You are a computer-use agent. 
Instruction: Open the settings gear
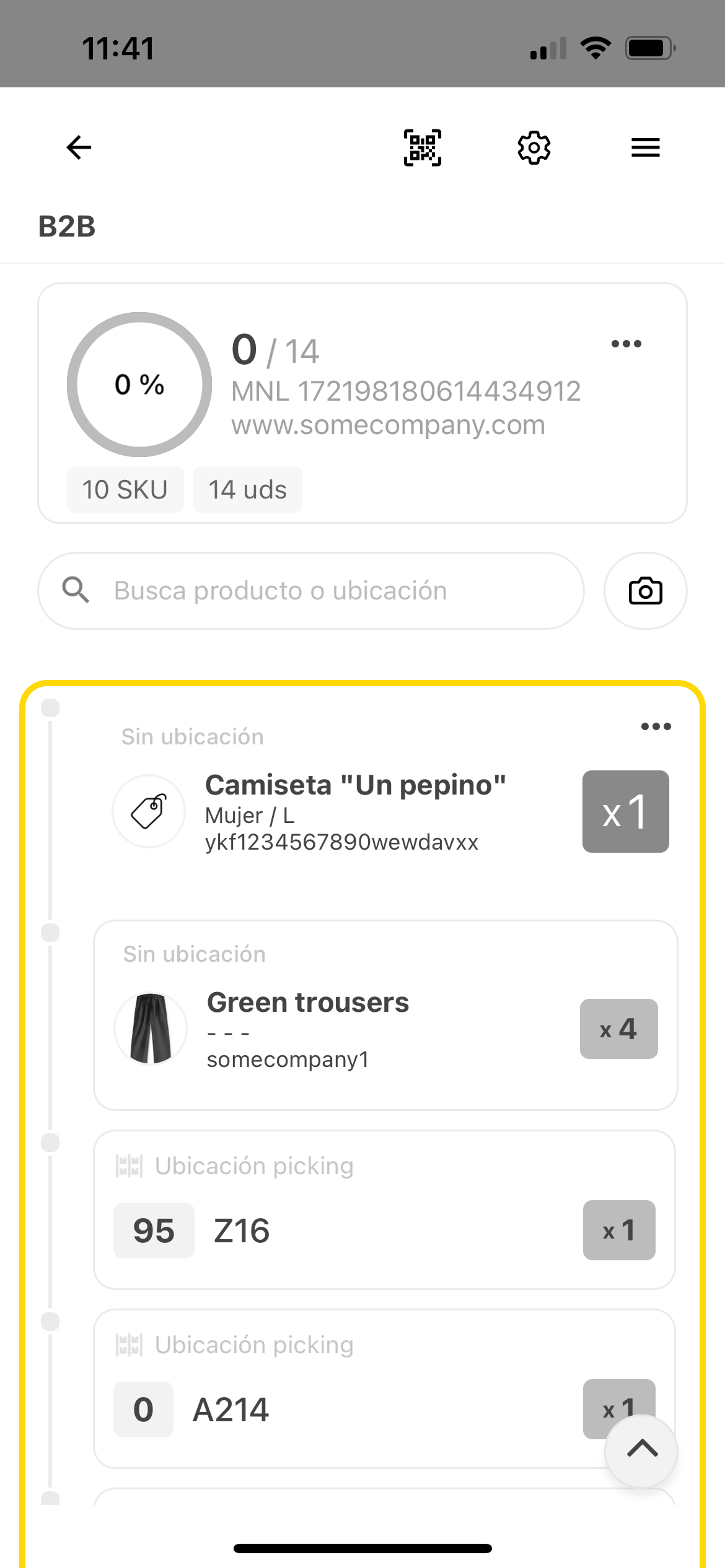[x=534, y=147]
